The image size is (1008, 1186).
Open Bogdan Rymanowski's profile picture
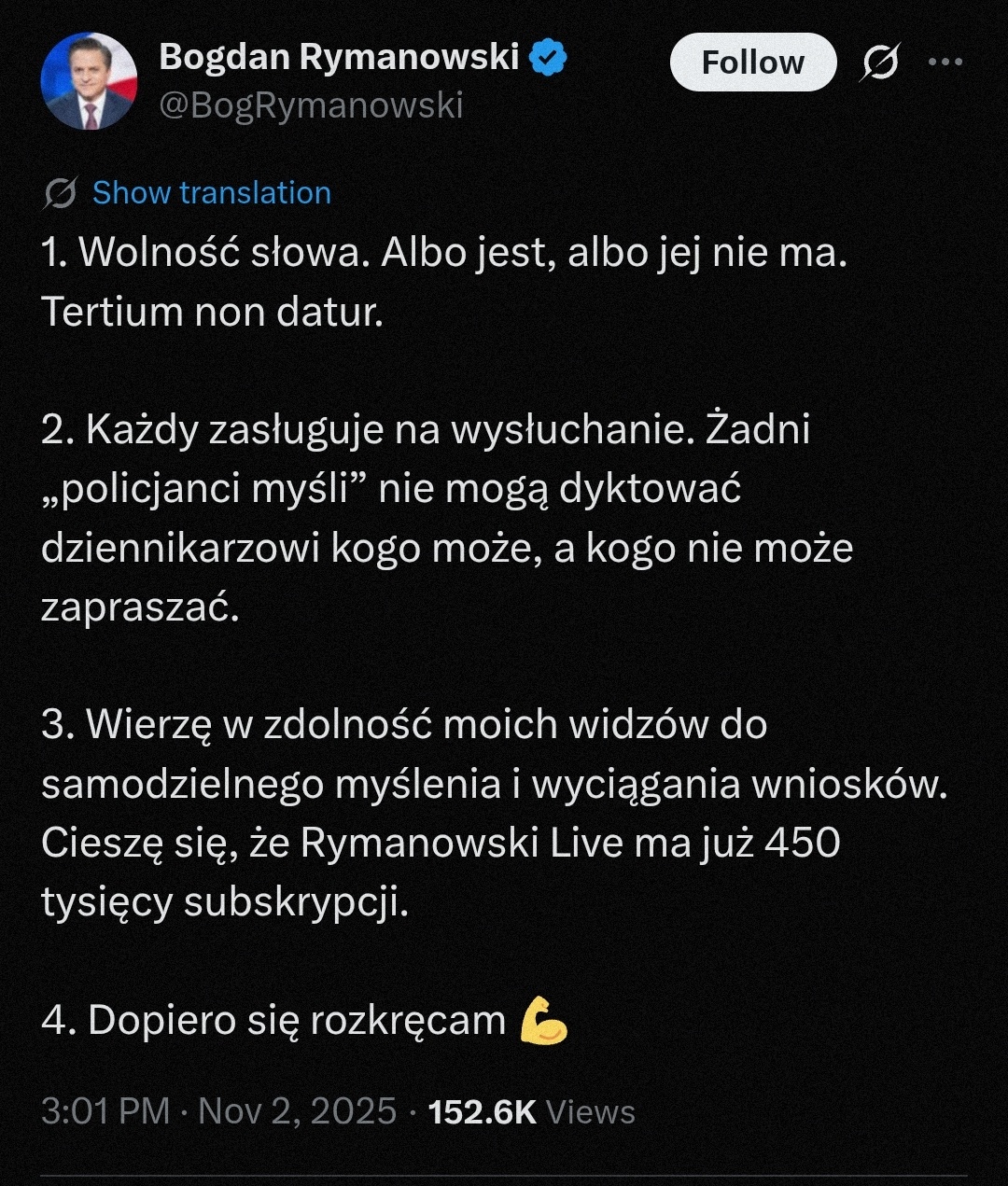90,81
